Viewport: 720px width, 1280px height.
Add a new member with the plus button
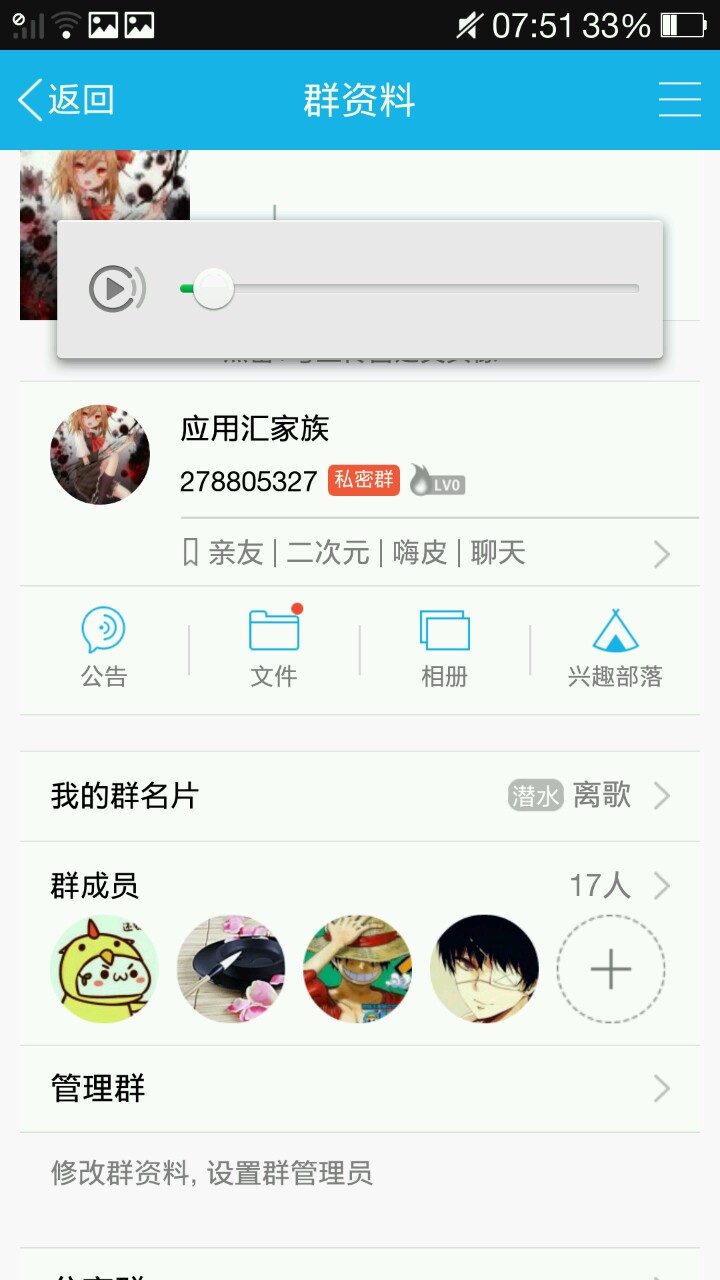(x=610, y=969)
